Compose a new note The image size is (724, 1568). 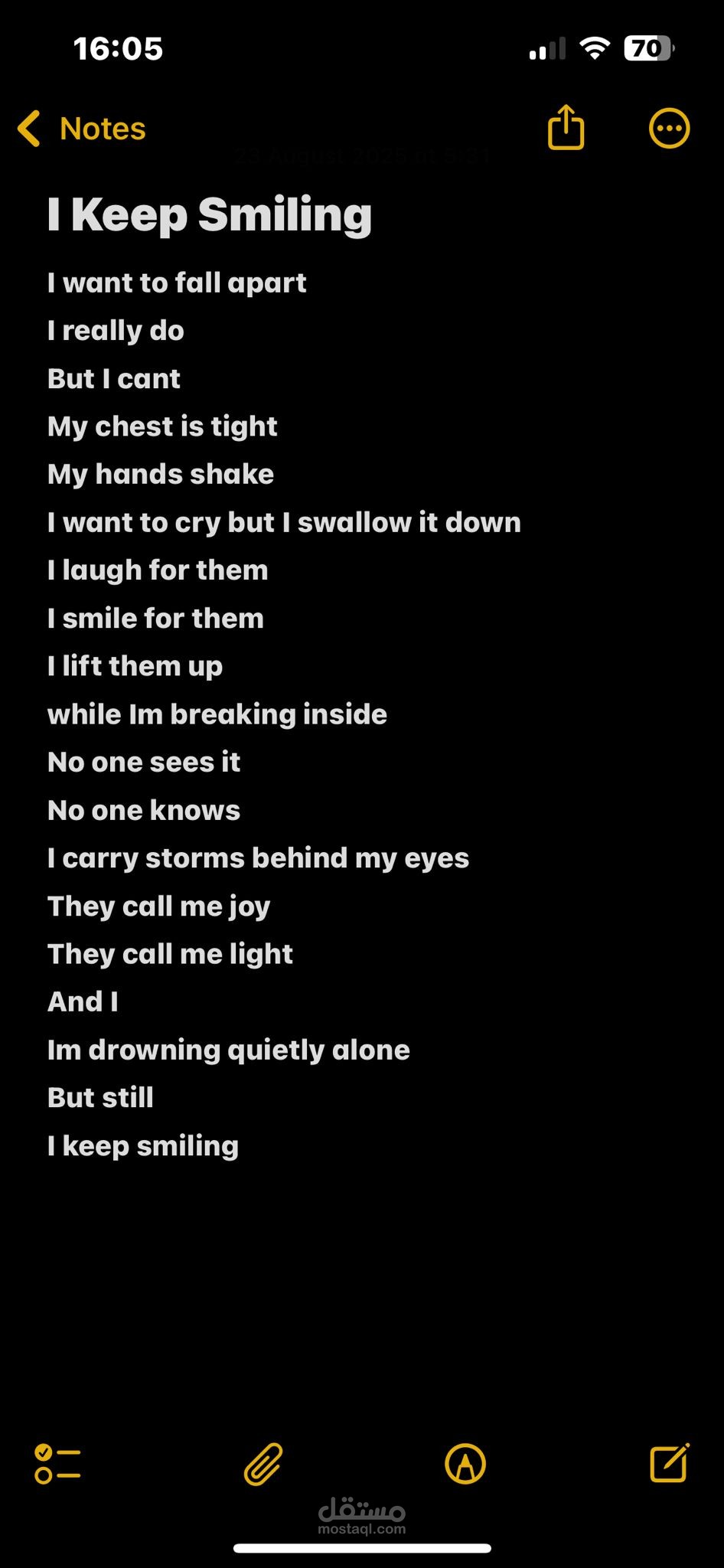point(670,1462)
